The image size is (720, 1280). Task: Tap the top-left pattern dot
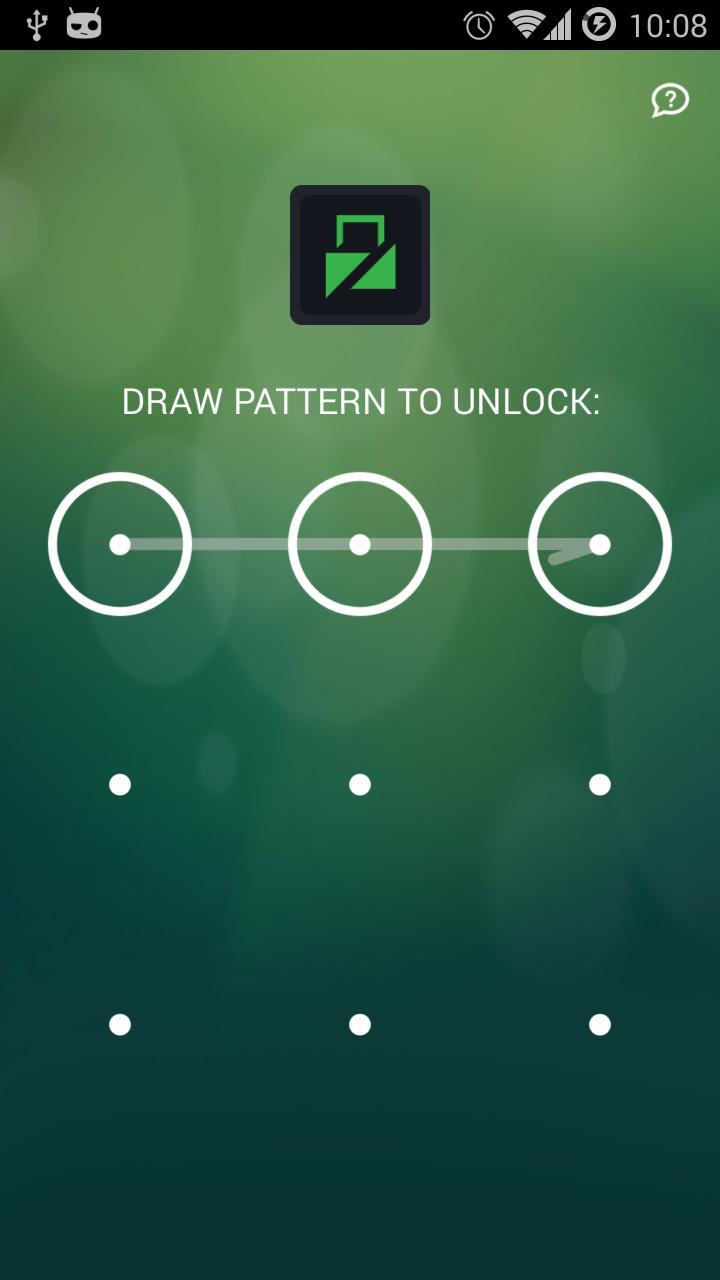(120, 543)
